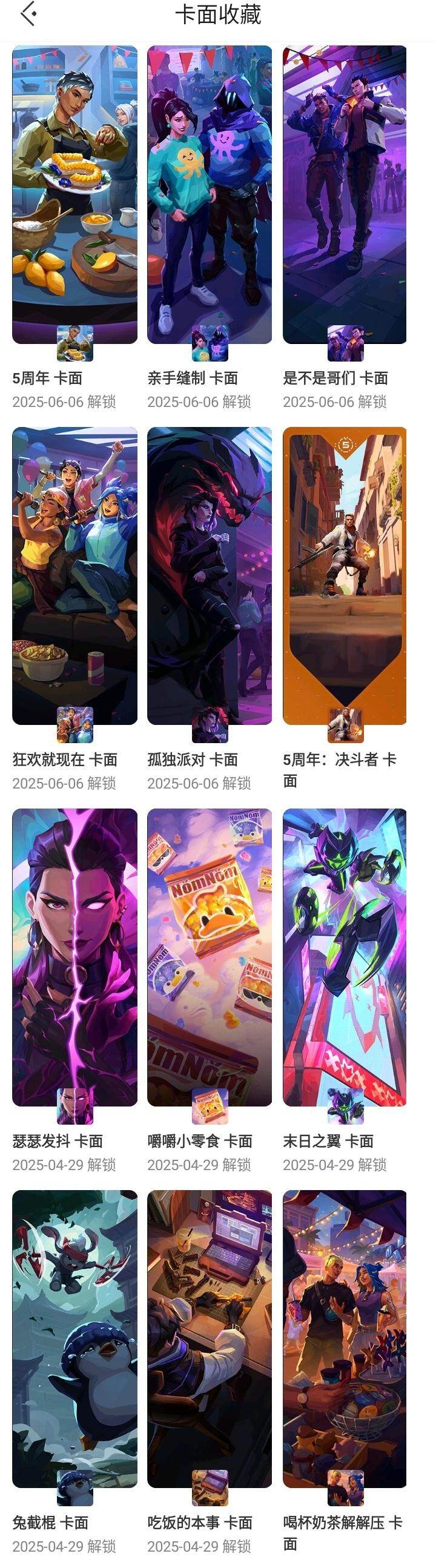Select the 狂欢就现在 卡面 card
Viewport: 436px width, 1568px height.
[74, 575]
